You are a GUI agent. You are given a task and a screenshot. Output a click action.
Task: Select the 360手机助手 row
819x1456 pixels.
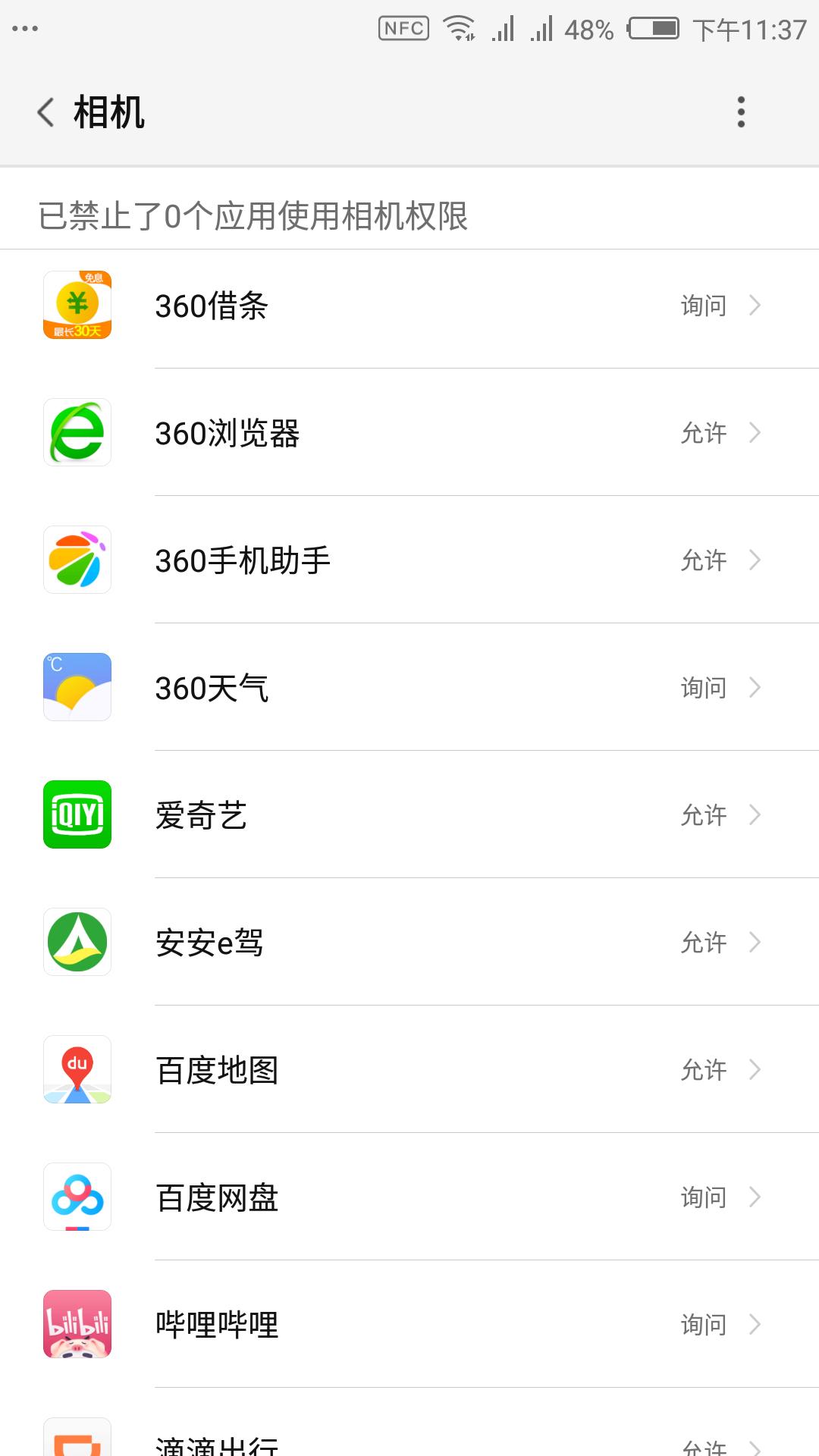409,560
